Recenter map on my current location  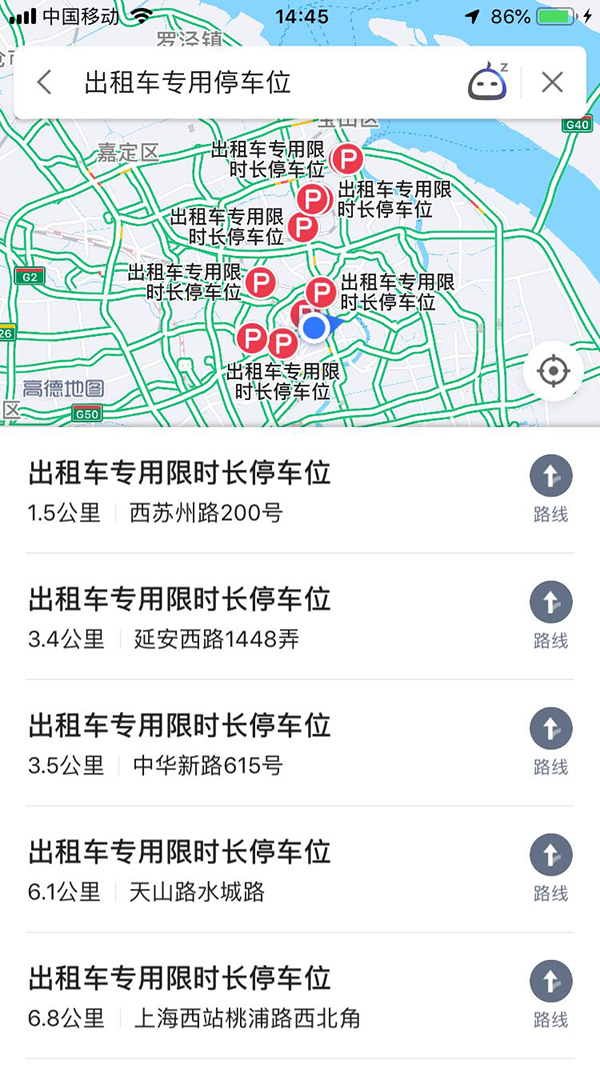[x=552, y=372]
